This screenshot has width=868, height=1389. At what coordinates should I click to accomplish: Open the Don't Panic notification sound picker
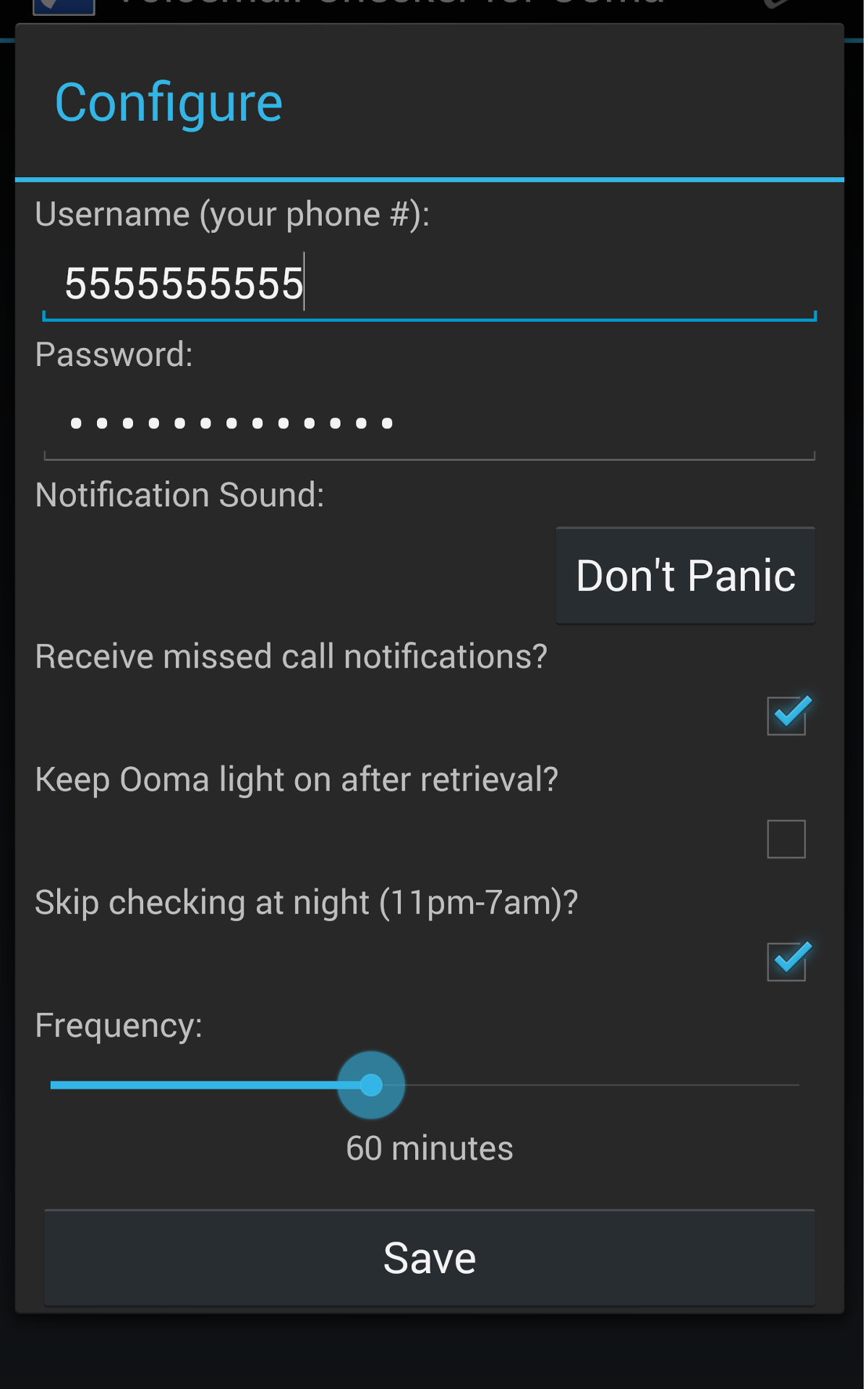click(x=685, y=576)
